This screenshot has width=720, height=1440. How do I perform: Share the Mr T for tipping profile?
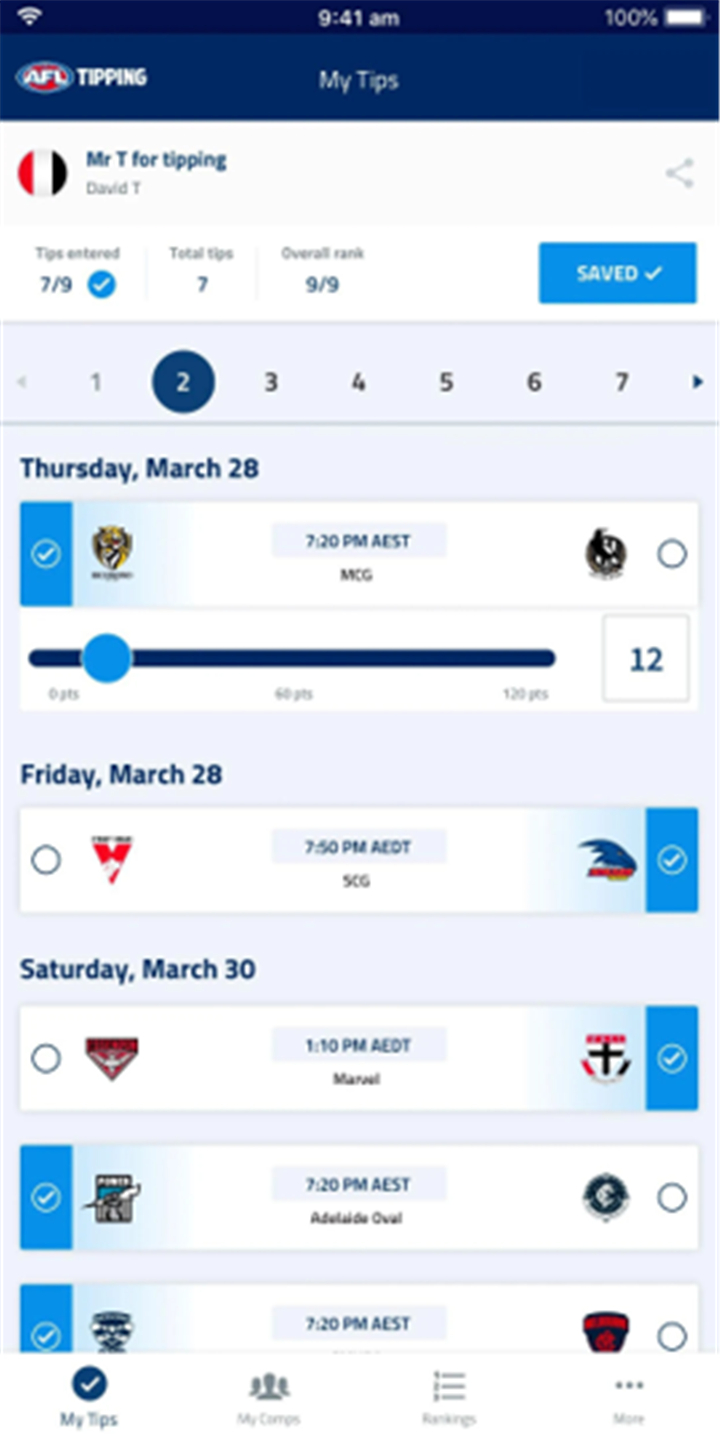(680, 173)
